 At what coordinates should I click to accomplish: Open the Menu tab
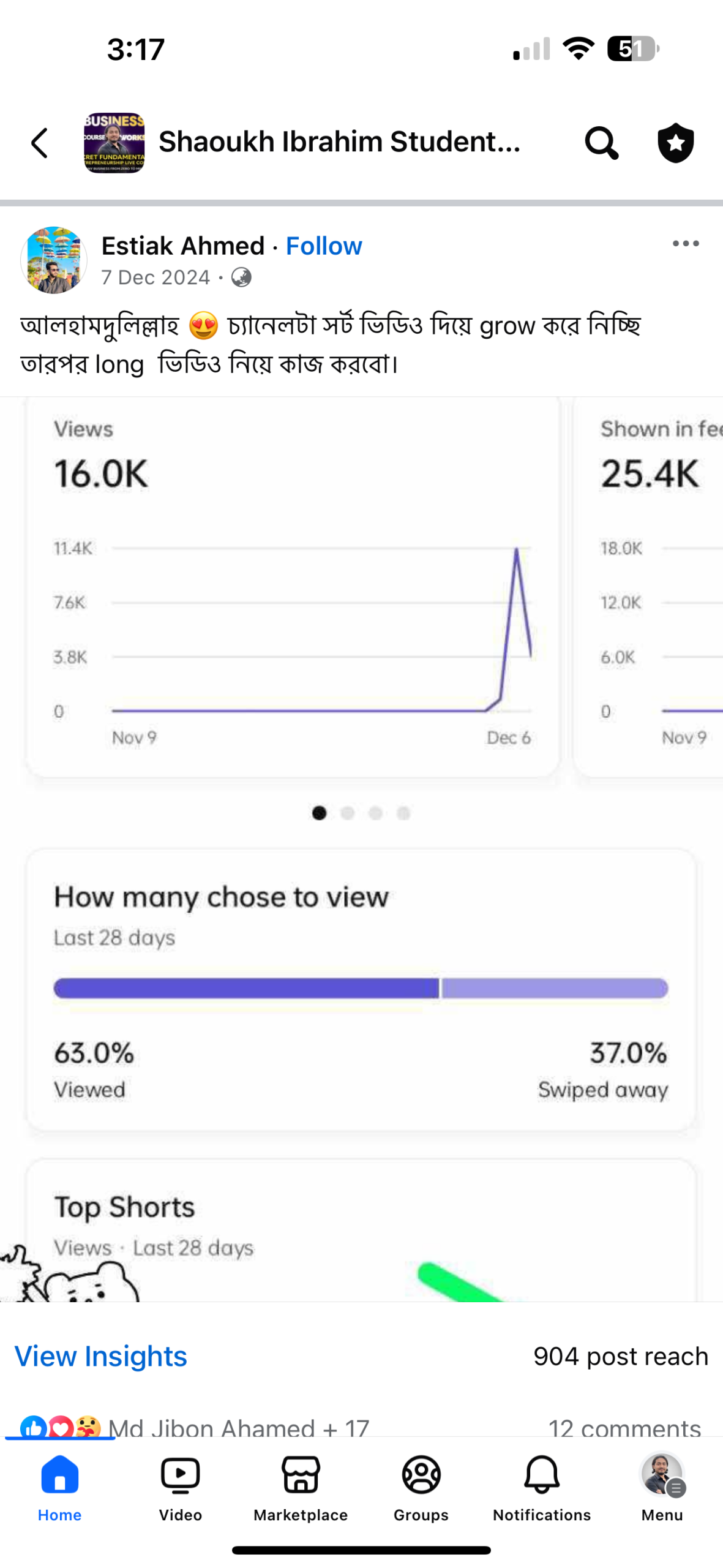pyautogui.click(x=662, y=1487)
